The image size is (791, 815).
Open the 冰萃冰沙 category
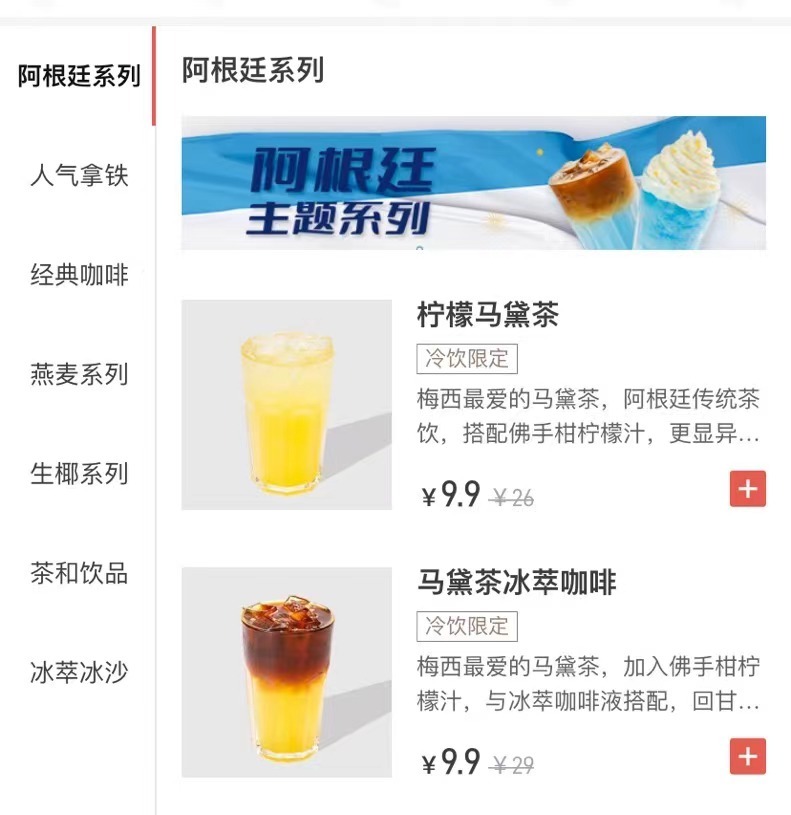[78, 672]
